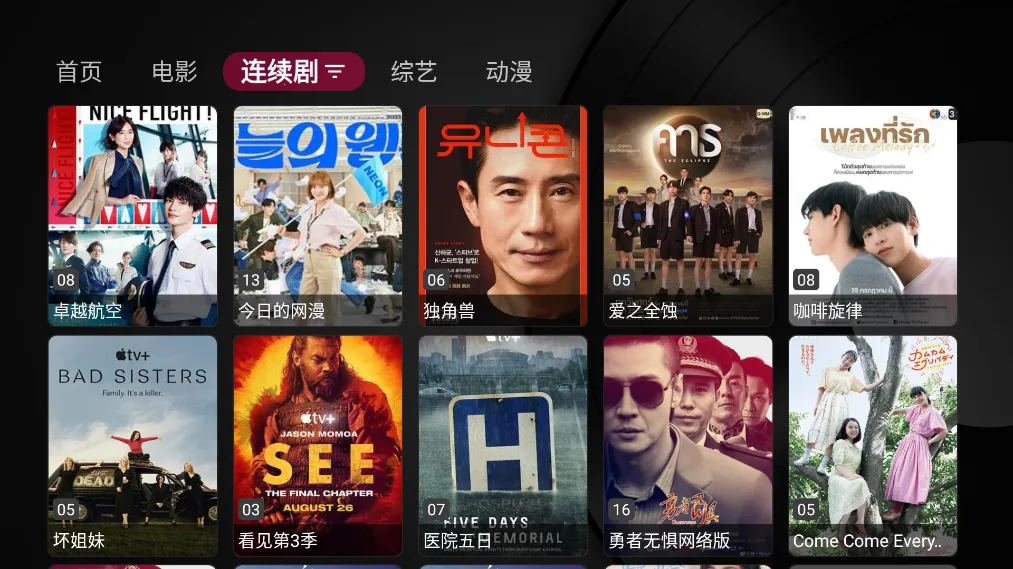Open the 坏姐妹 series
Screen dimensions: 1013x569
click(x=133, y=445)
